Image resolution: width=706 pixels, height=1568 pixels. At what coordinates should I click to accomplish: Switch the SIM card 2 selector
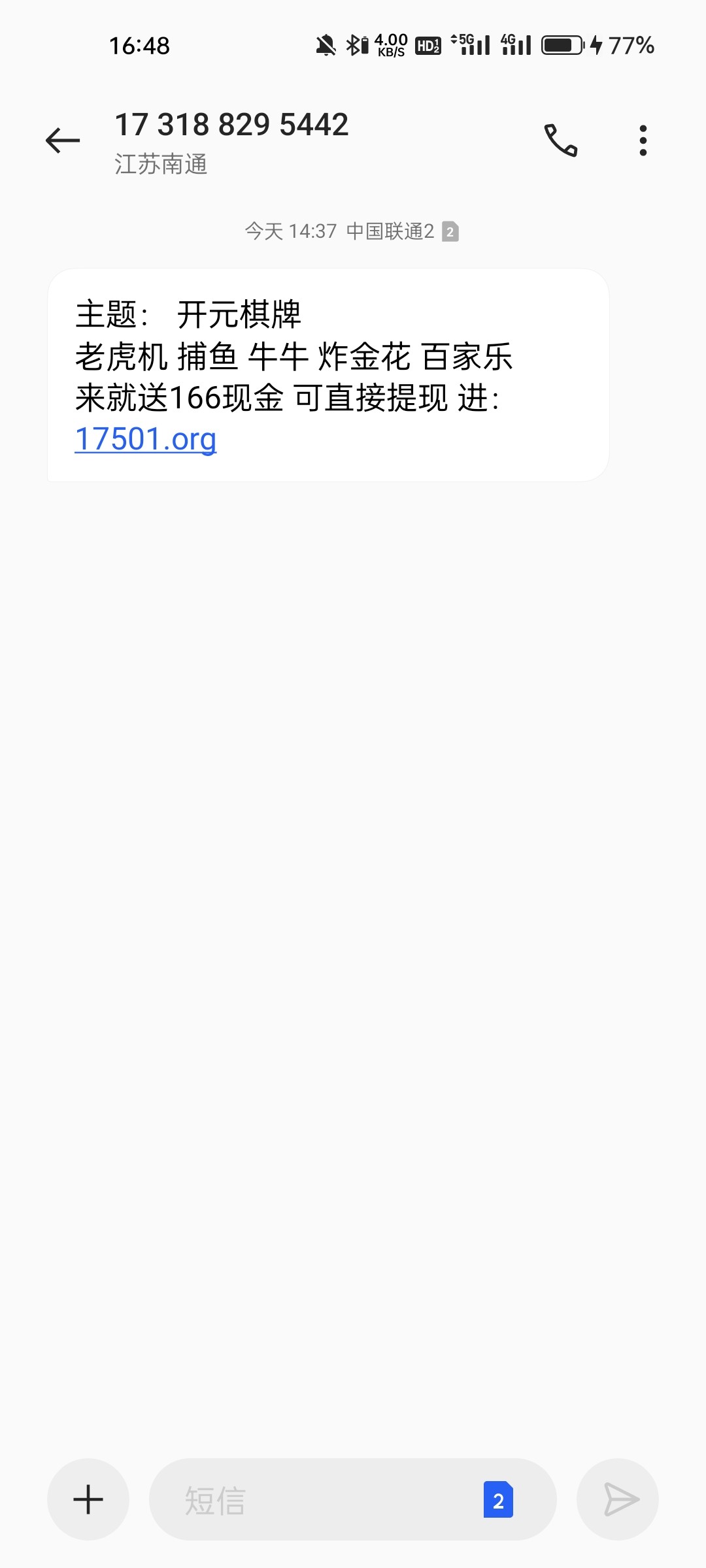[x=498, y=1499]
